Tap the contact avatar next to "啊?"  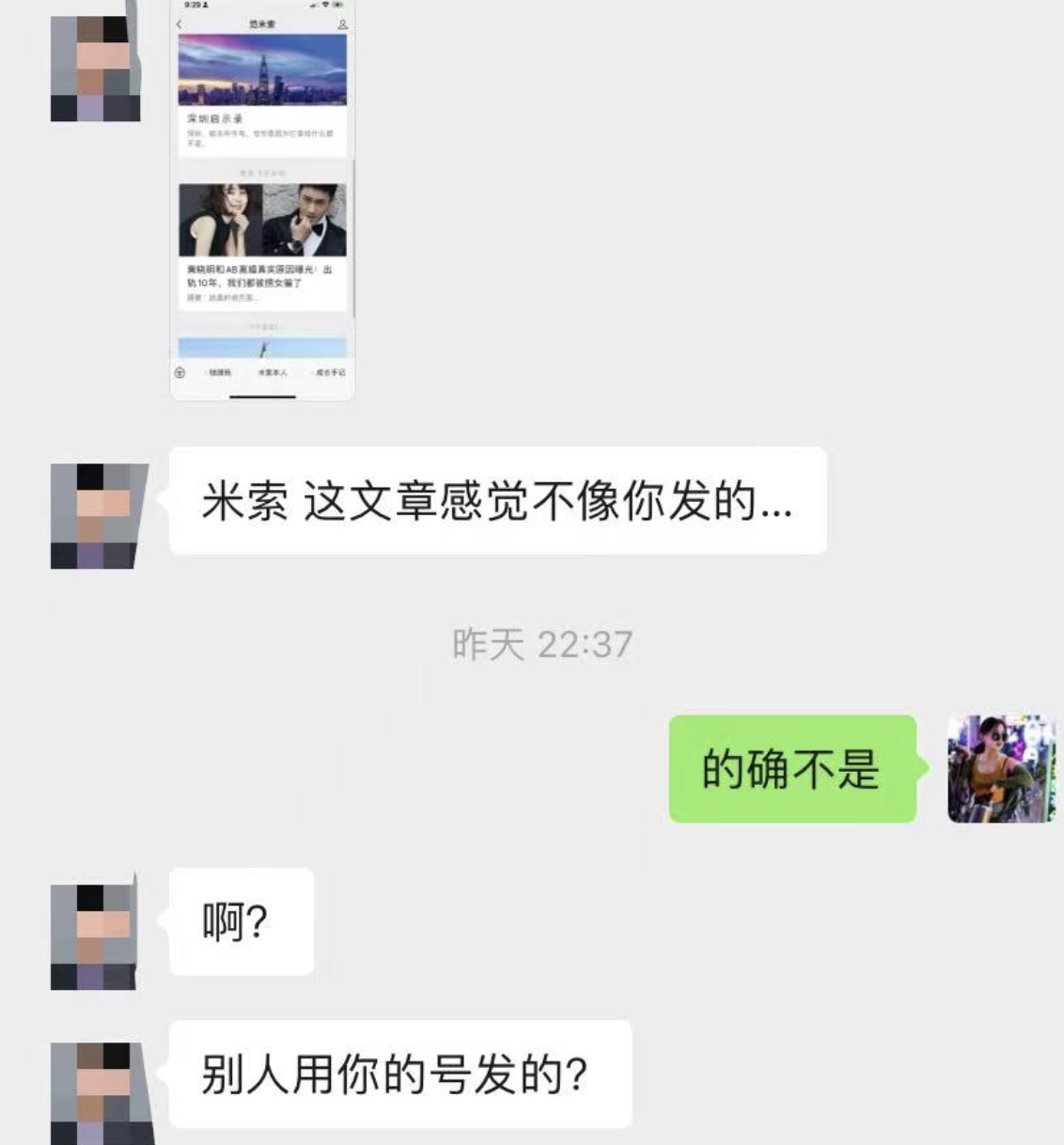(95, 935)
